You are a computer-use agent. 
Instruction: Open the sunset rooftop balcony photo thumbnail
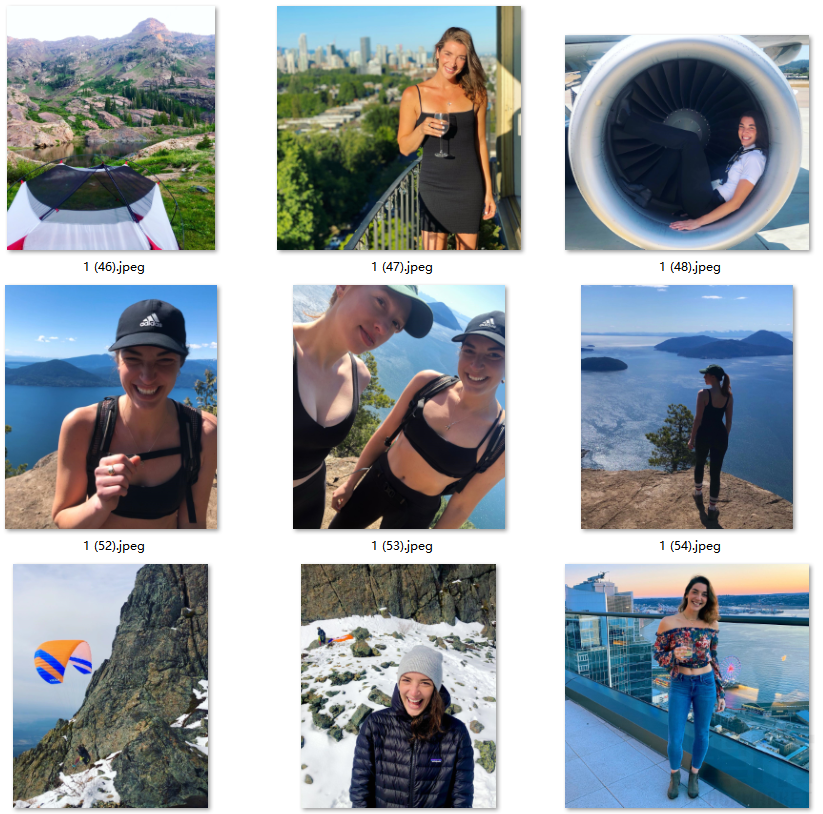coord(687,686)
